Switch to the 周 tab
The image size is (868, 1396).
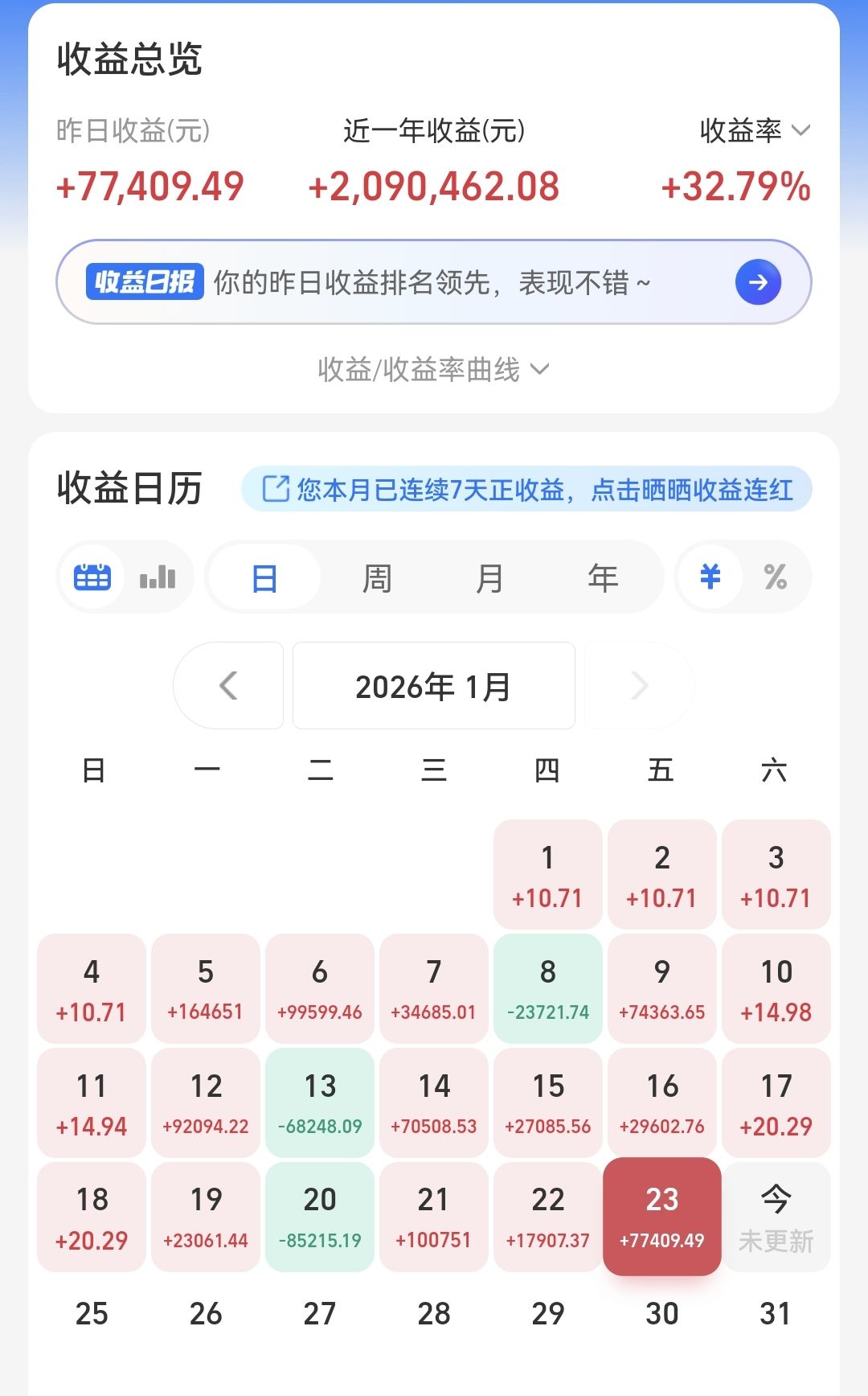[x=377, y=577]
